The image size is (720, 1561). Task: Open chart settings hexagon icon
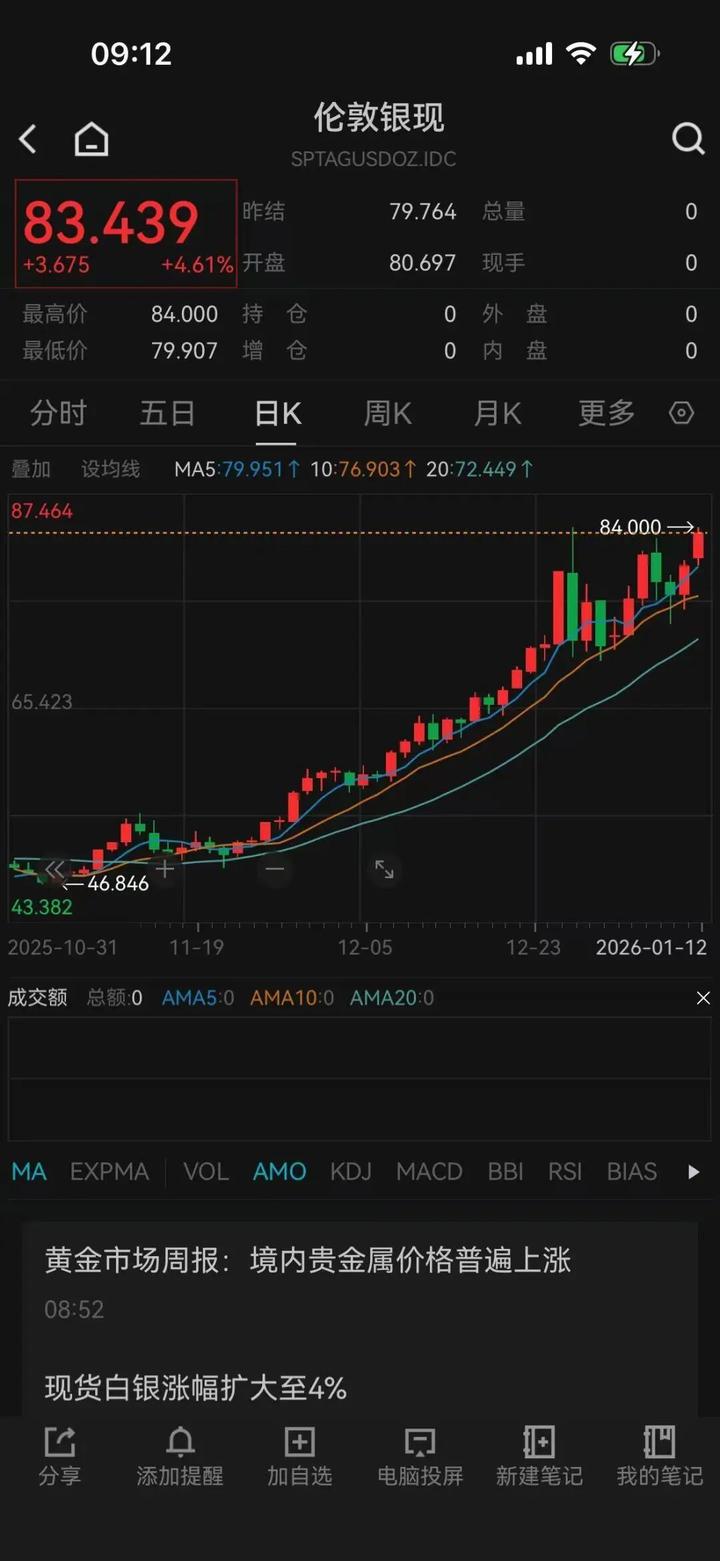coord(682,413)
